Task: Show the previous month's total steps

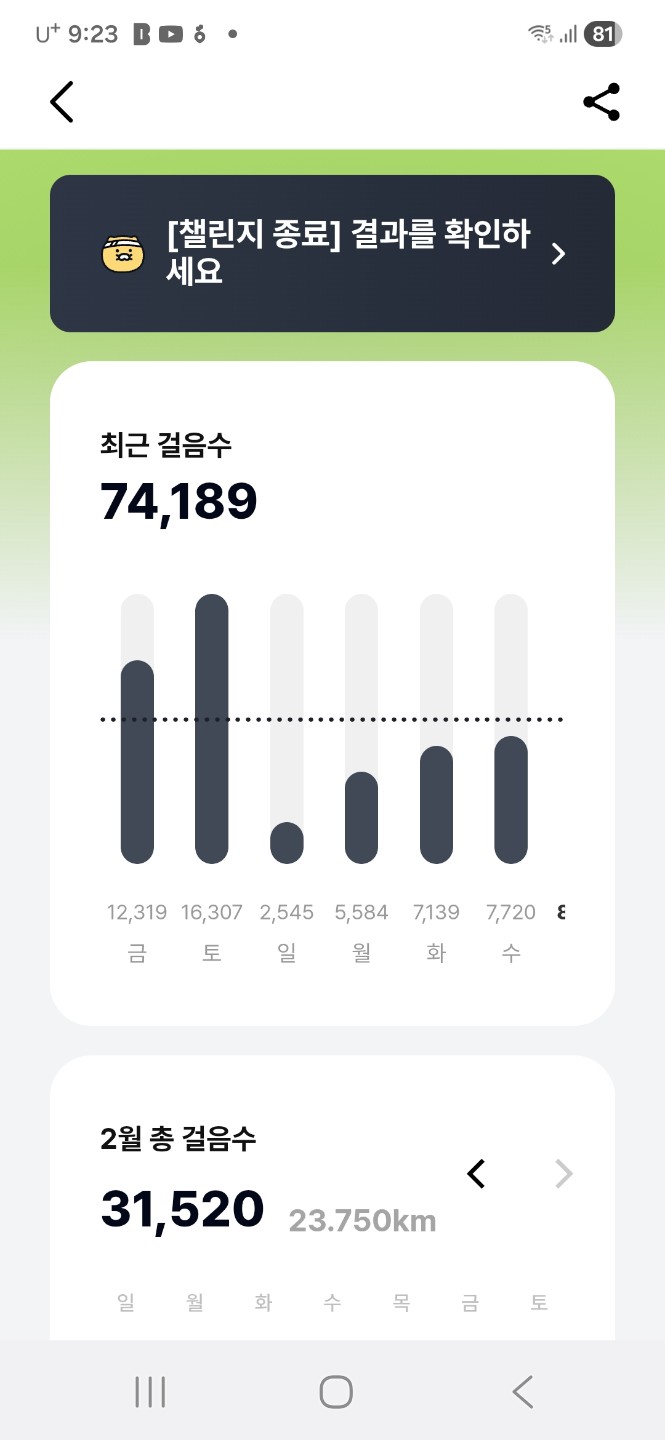Action: 477,1174
